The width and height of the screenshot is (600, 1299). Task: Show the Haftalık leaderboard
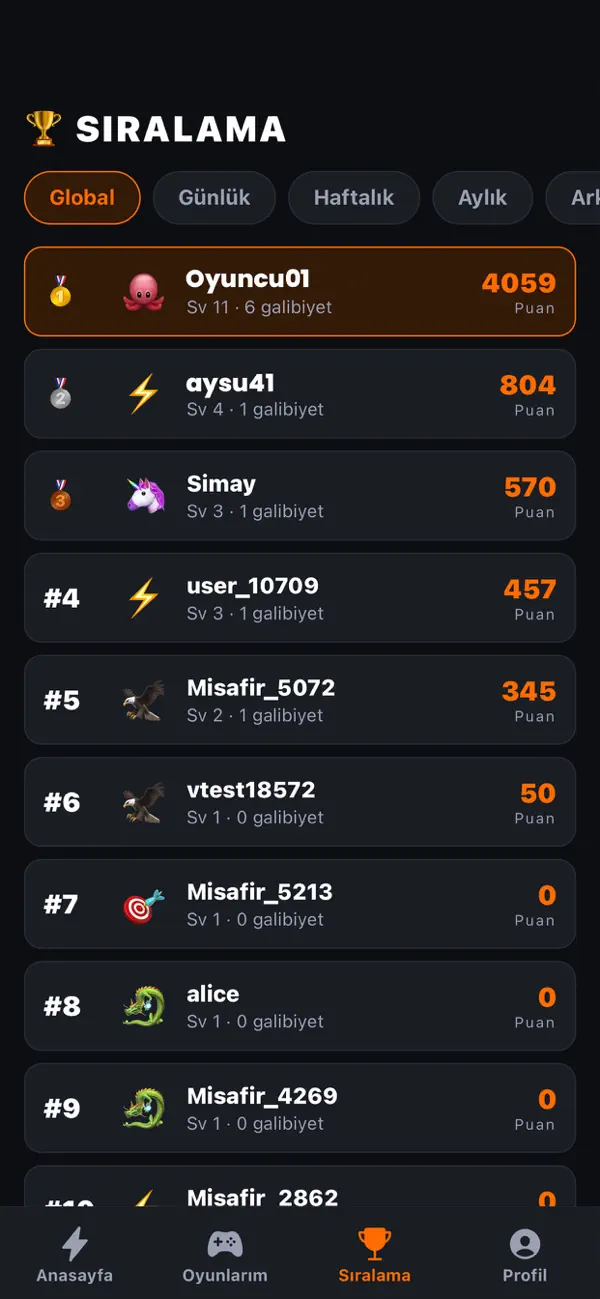(x=354, y=197)
